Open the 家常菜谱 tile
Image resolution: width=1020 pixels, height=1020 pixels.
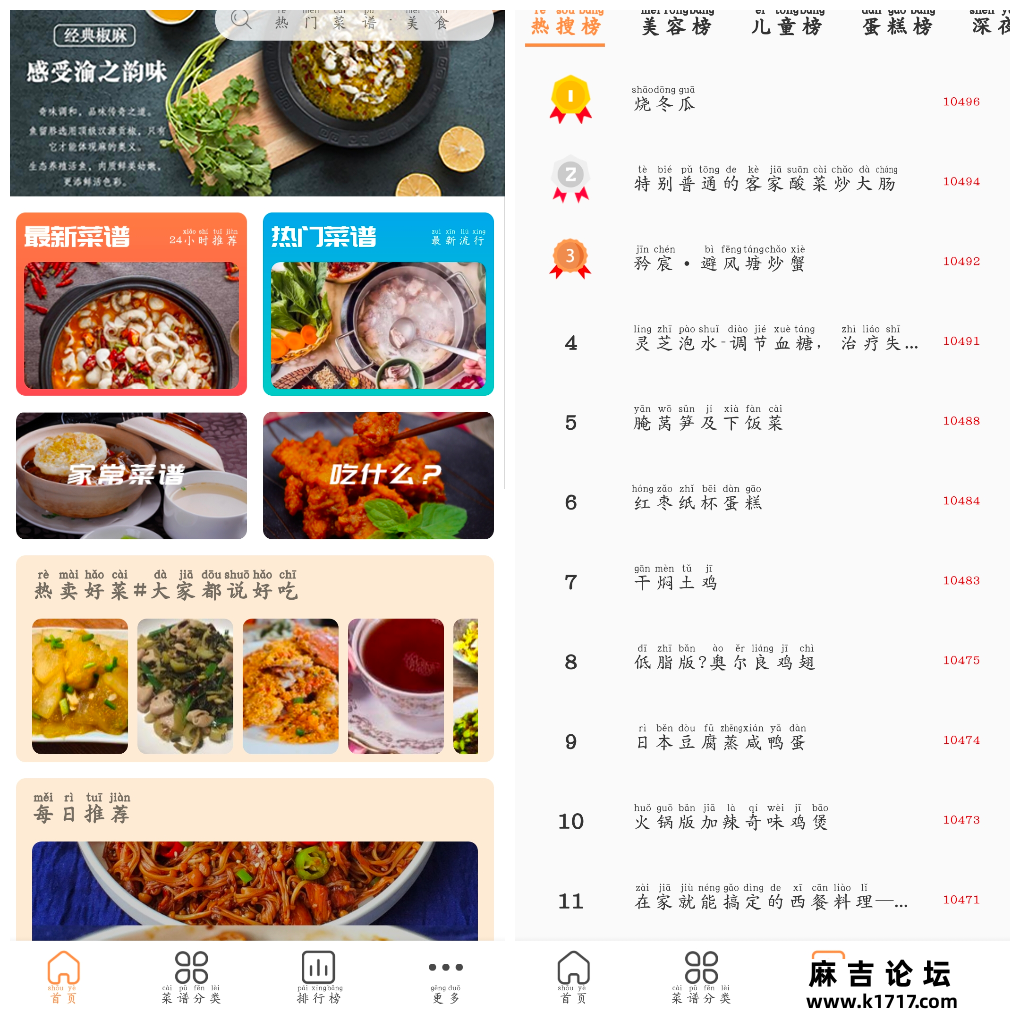131,475
